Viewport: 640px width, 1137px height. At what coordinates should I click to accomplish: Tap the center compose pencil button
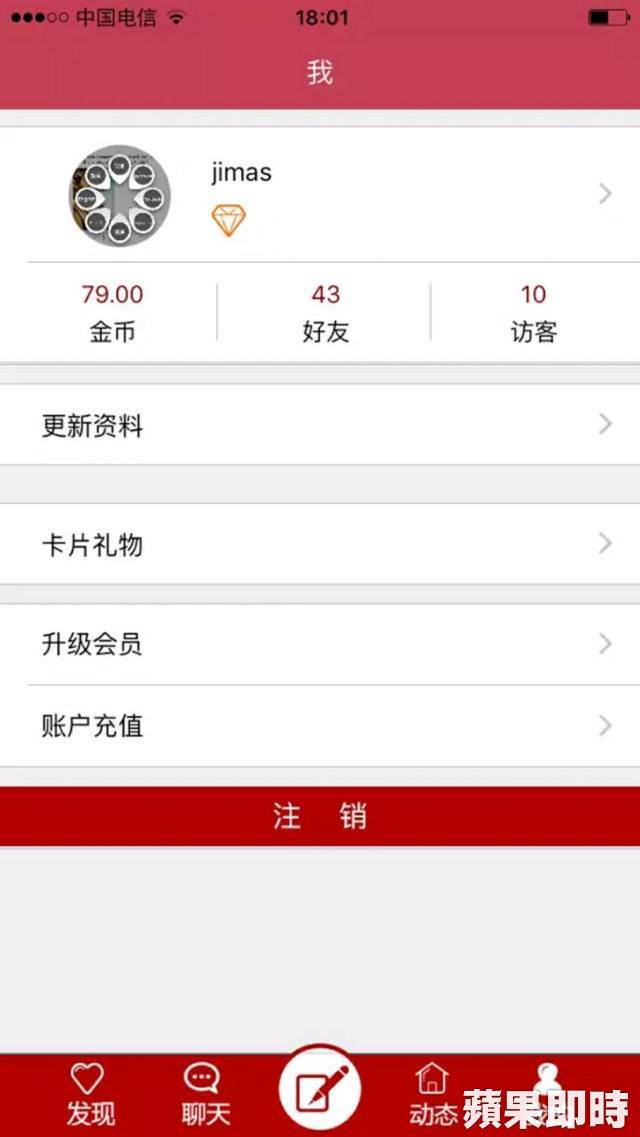pyautogui.click(x=320, y=1085)
